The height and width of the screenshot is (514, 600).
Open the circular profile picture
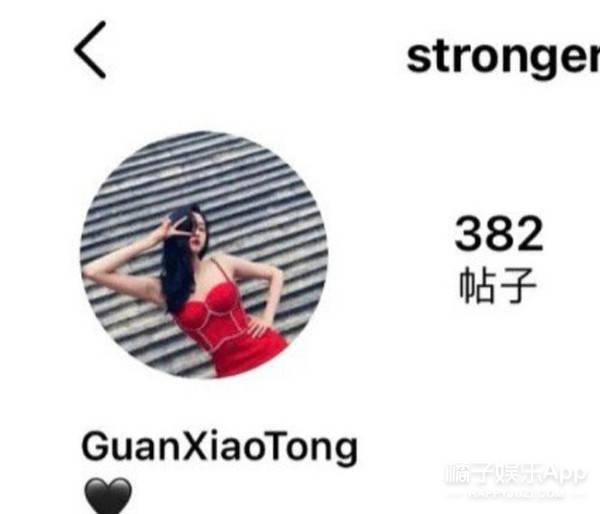click(203, 254)
